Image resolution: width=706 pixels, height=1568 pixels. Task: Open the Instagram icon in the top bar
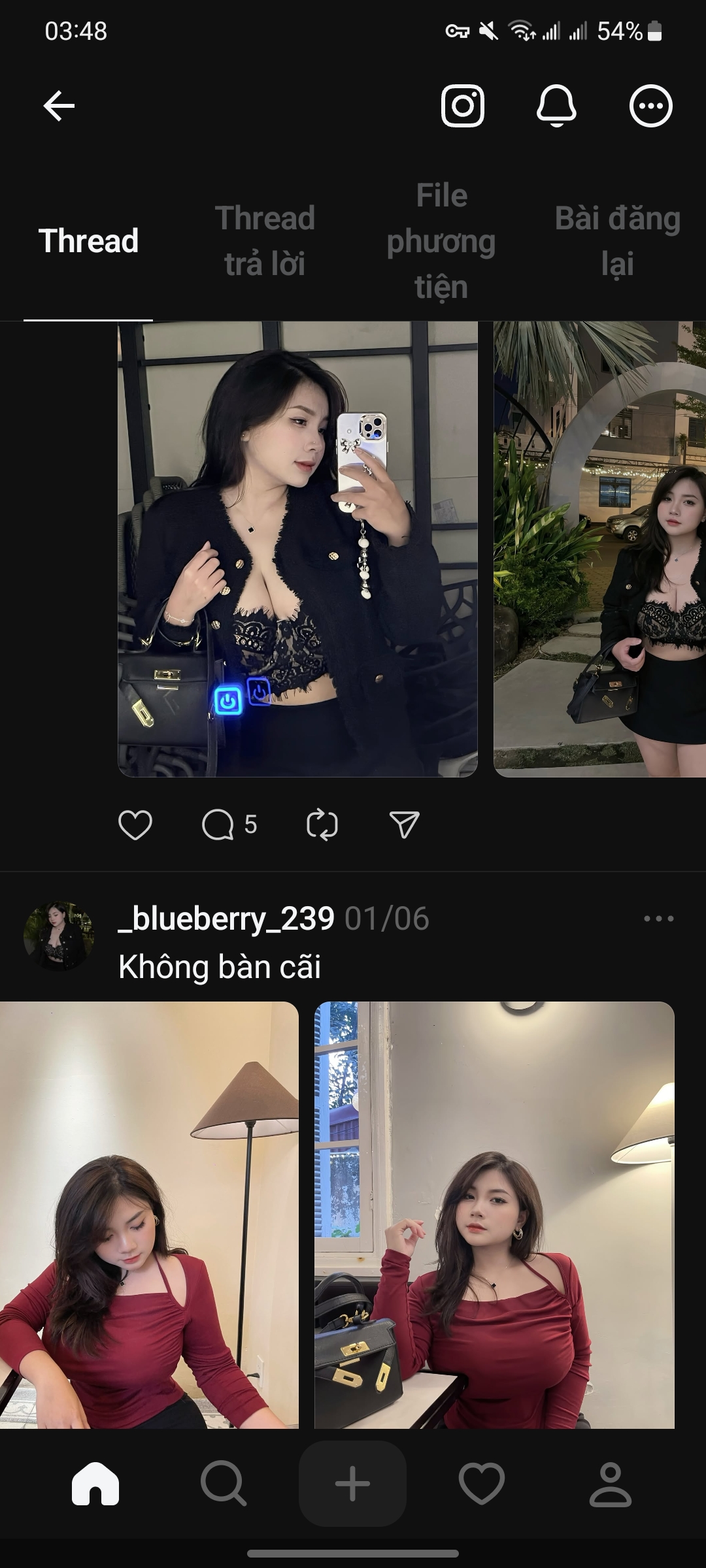(464, 105)
